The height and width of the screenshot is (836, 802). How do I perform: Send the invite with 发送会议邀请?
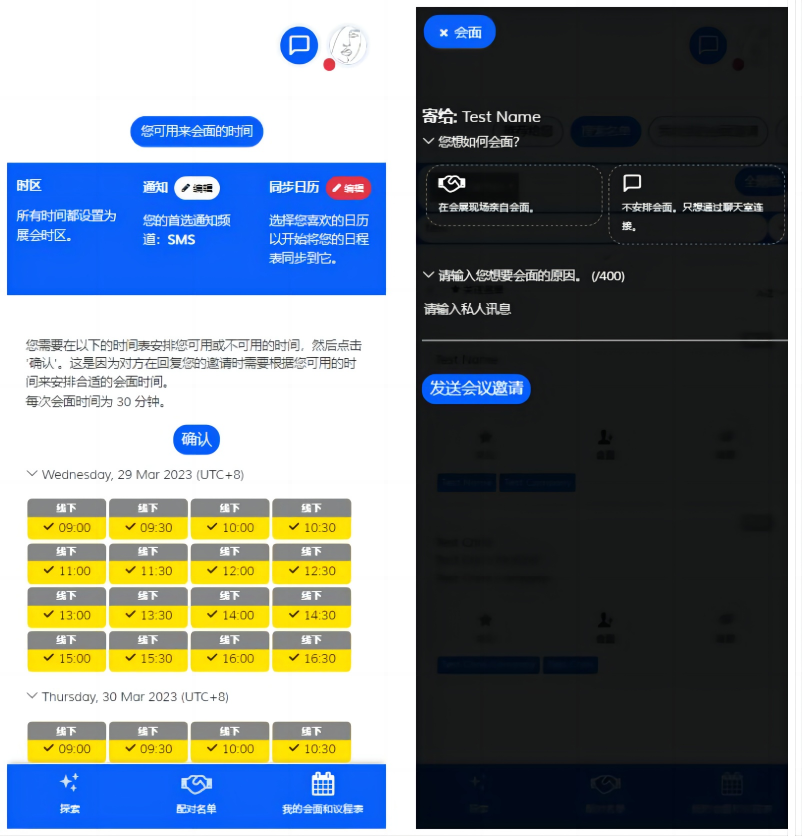[476, 388]
